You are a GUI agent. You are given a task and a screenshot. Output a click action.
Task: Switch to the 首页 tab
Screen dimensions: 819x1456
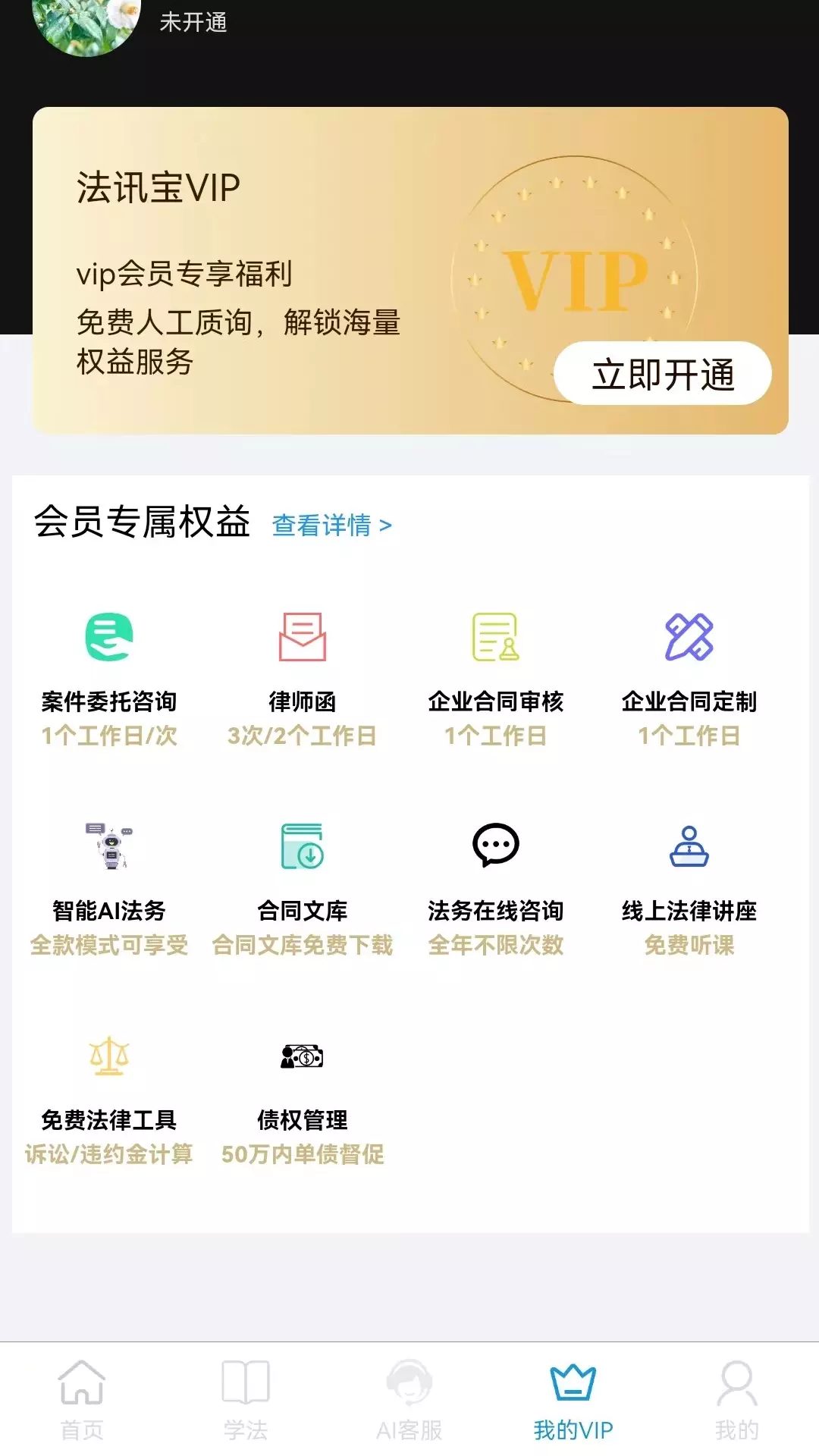(82, 1400)
